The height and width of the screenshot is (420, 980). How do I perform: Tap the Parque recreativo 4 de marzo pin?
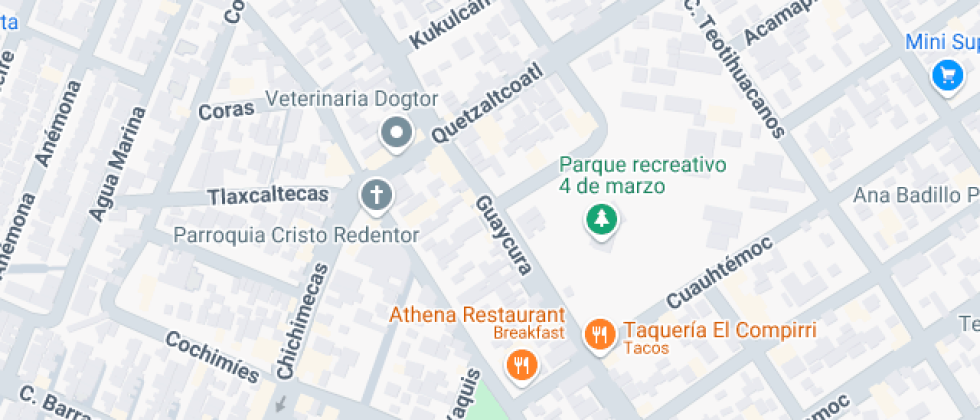(601, 219)
